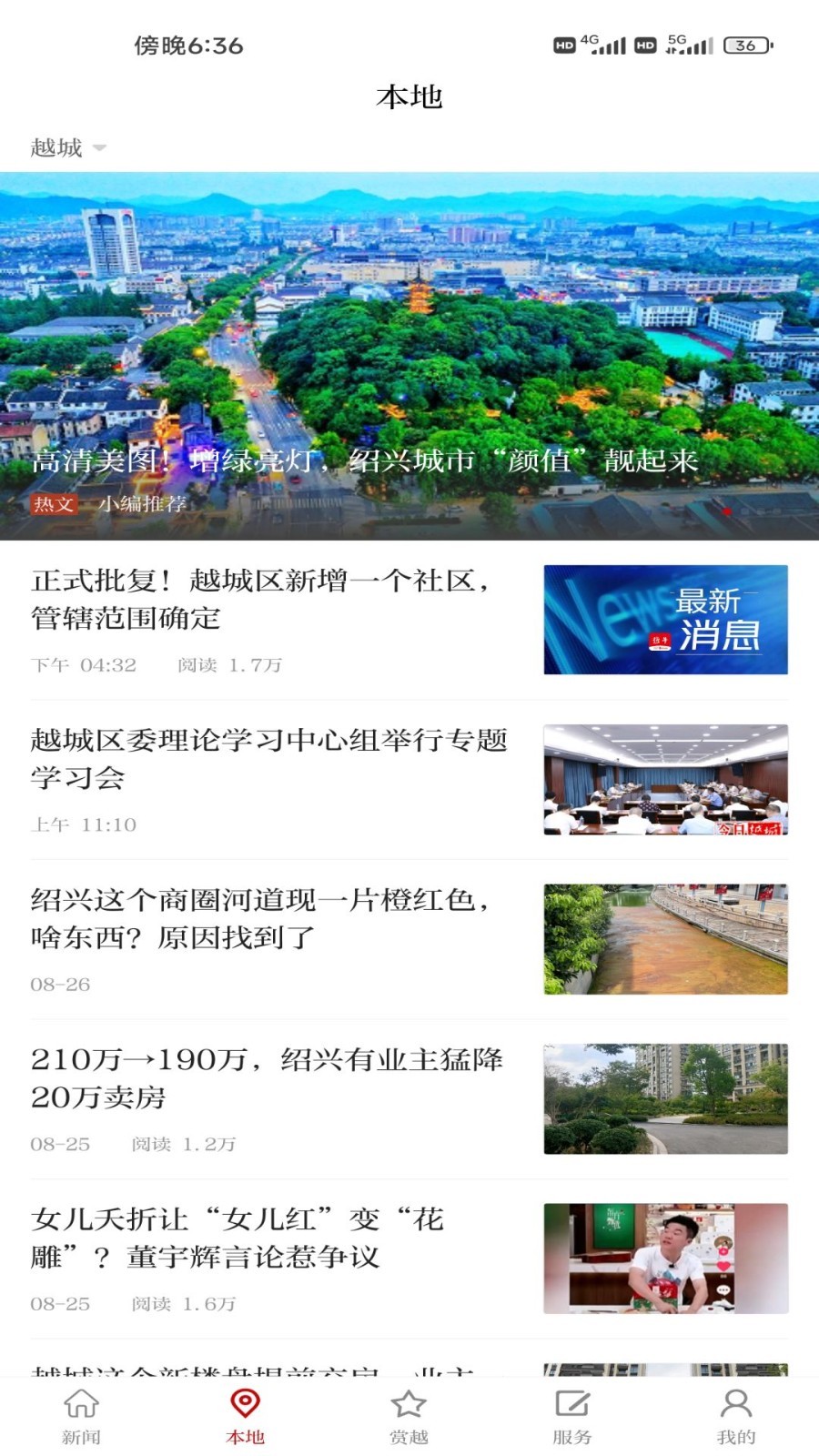The image size is (819, 1456).
Task: Tap the 赏越 star icon
Action: pos(408,1404)
